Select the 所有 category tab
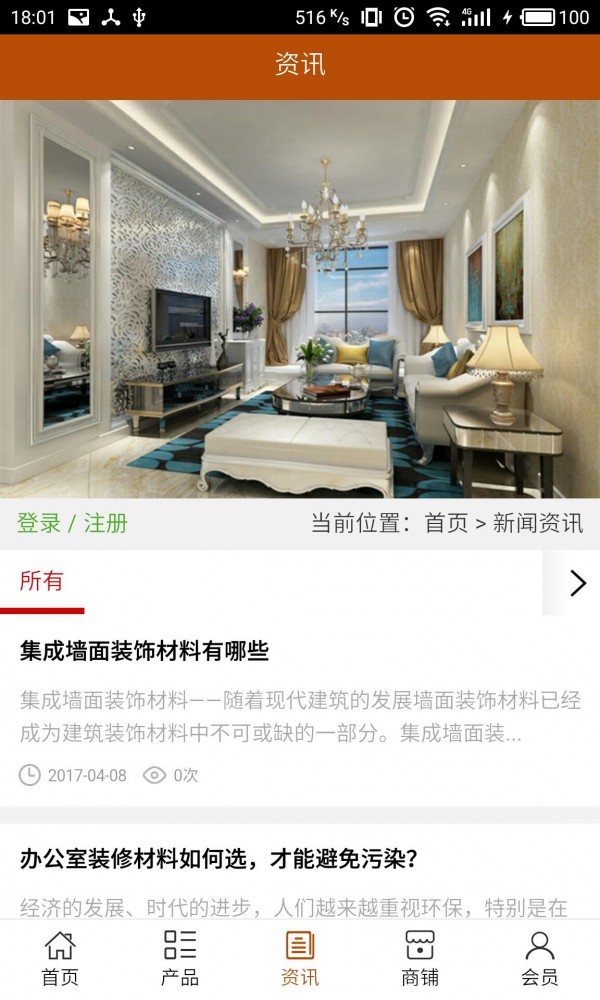This screenshot has height=1000, width=600. (42, 581)
